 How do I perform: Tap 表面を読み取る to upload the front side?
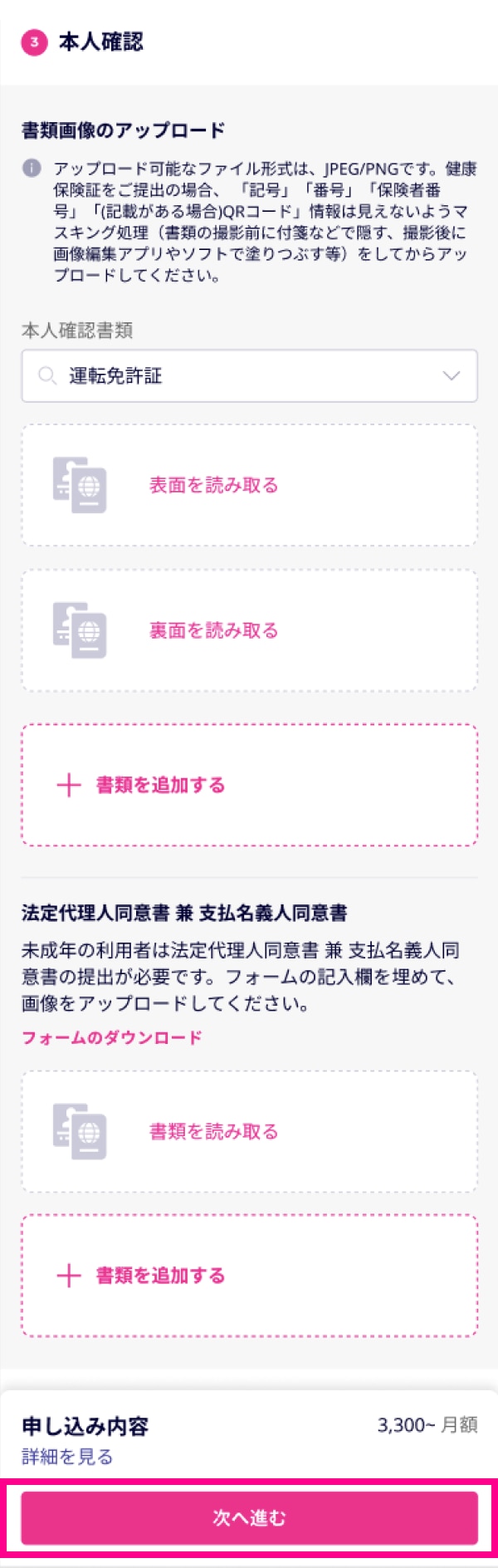(x=213, y=485)
